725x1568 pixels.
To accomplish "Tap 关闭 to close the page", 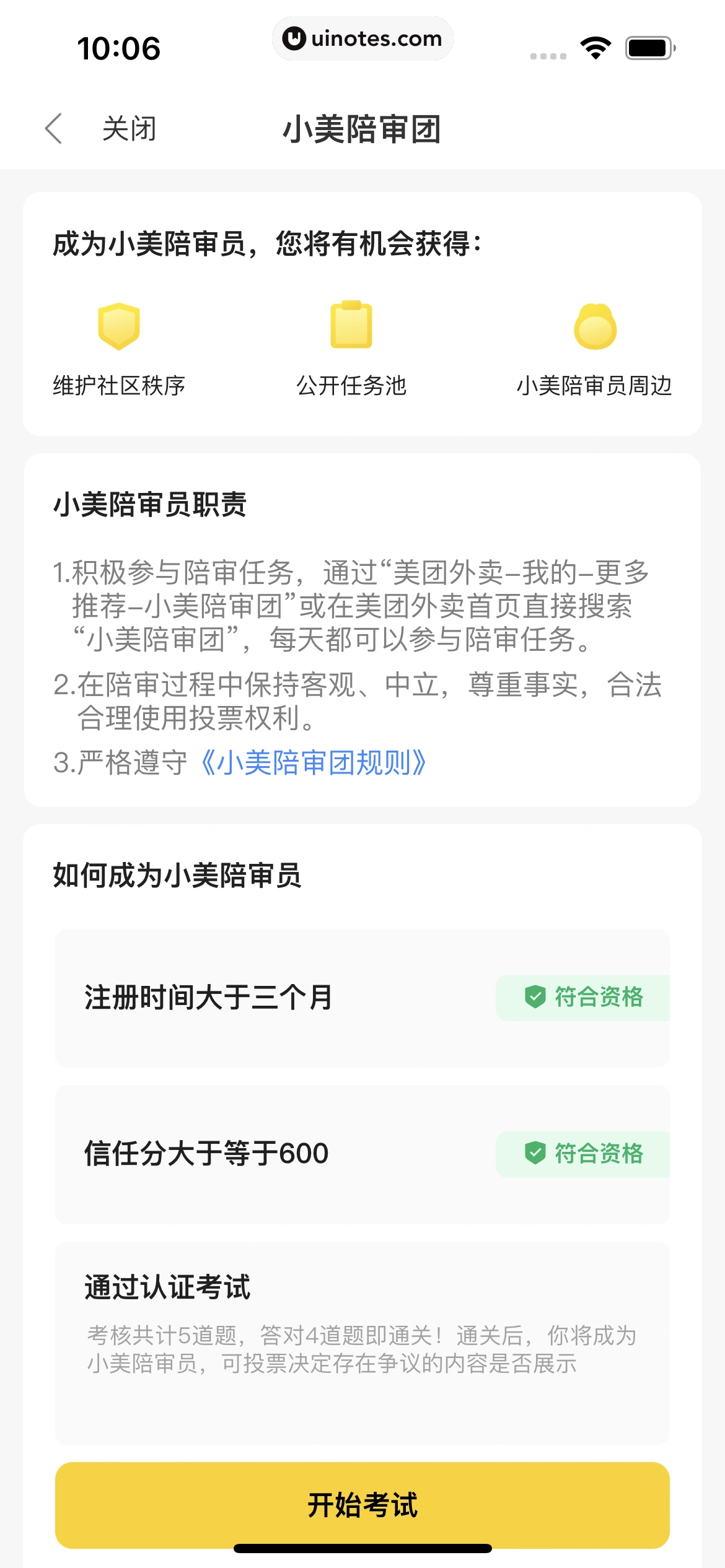I will click(129, 128).
